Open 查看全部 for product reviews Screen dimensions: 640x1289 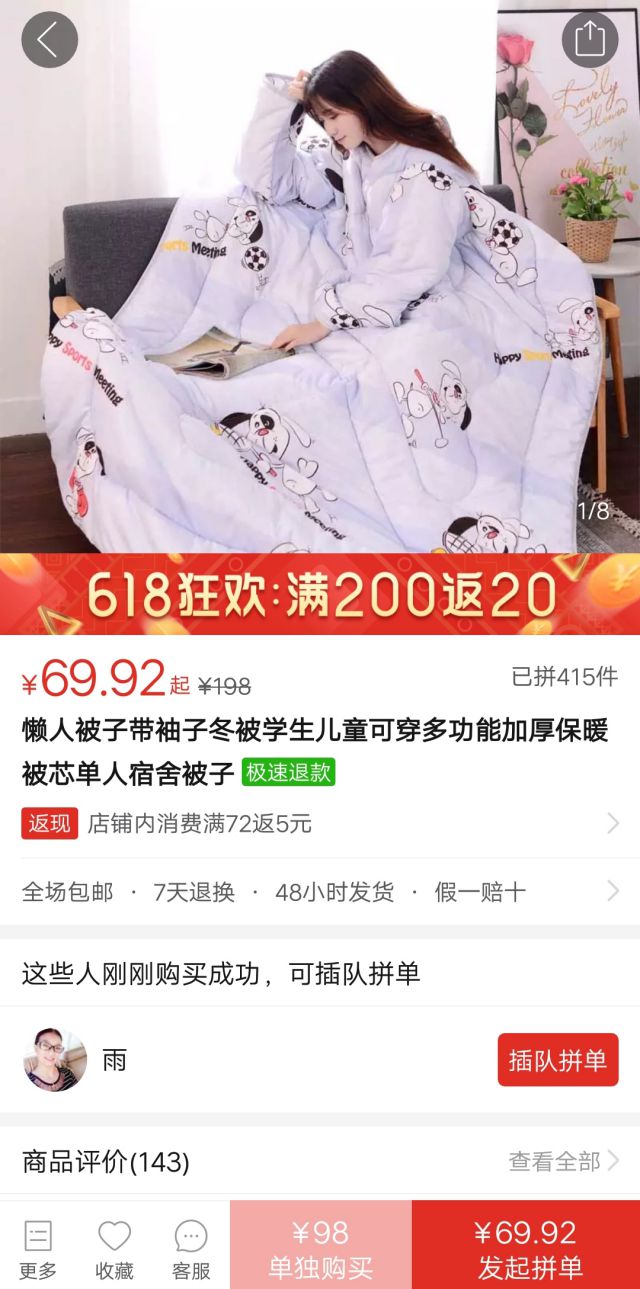(563, 1161)
